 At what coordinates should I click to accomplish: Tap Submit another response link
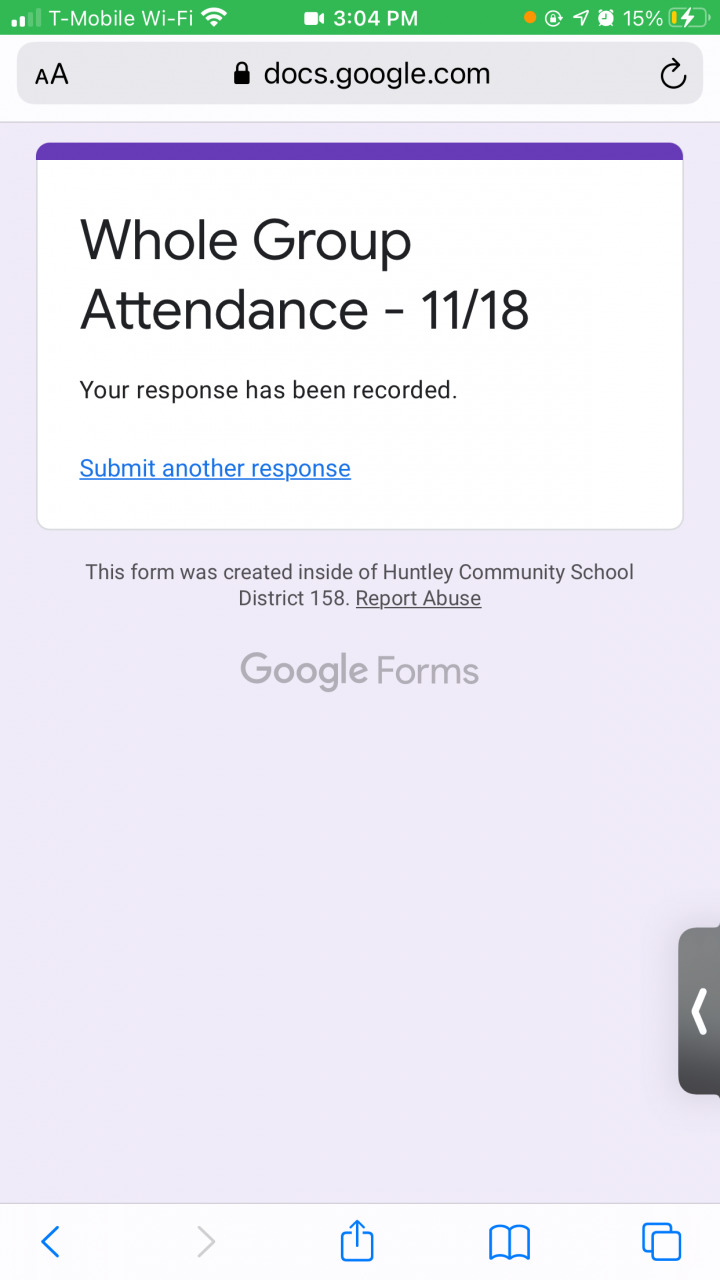(x=215, y=468)
